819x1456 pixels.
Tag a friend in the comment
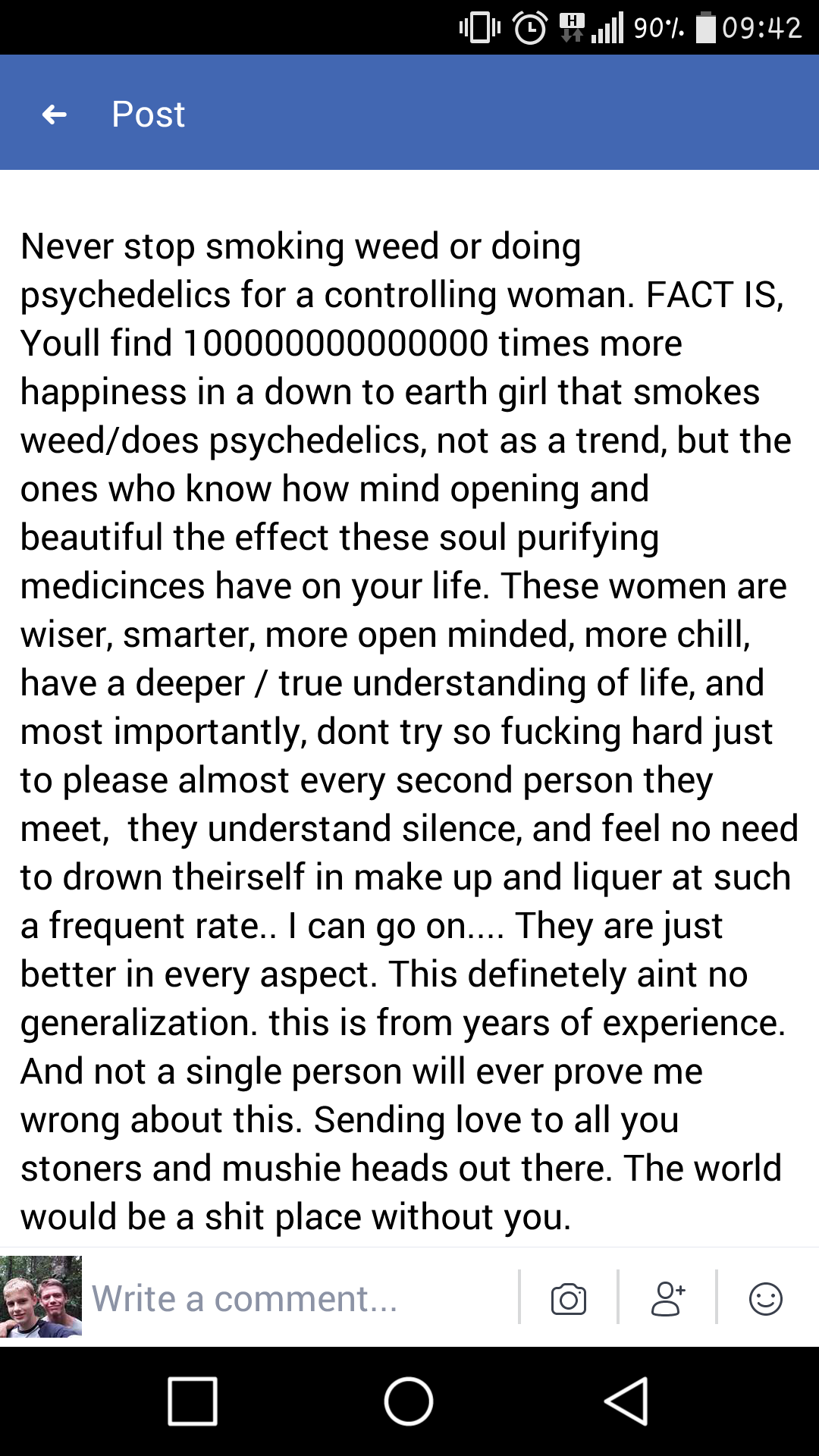pos(667,1299)
